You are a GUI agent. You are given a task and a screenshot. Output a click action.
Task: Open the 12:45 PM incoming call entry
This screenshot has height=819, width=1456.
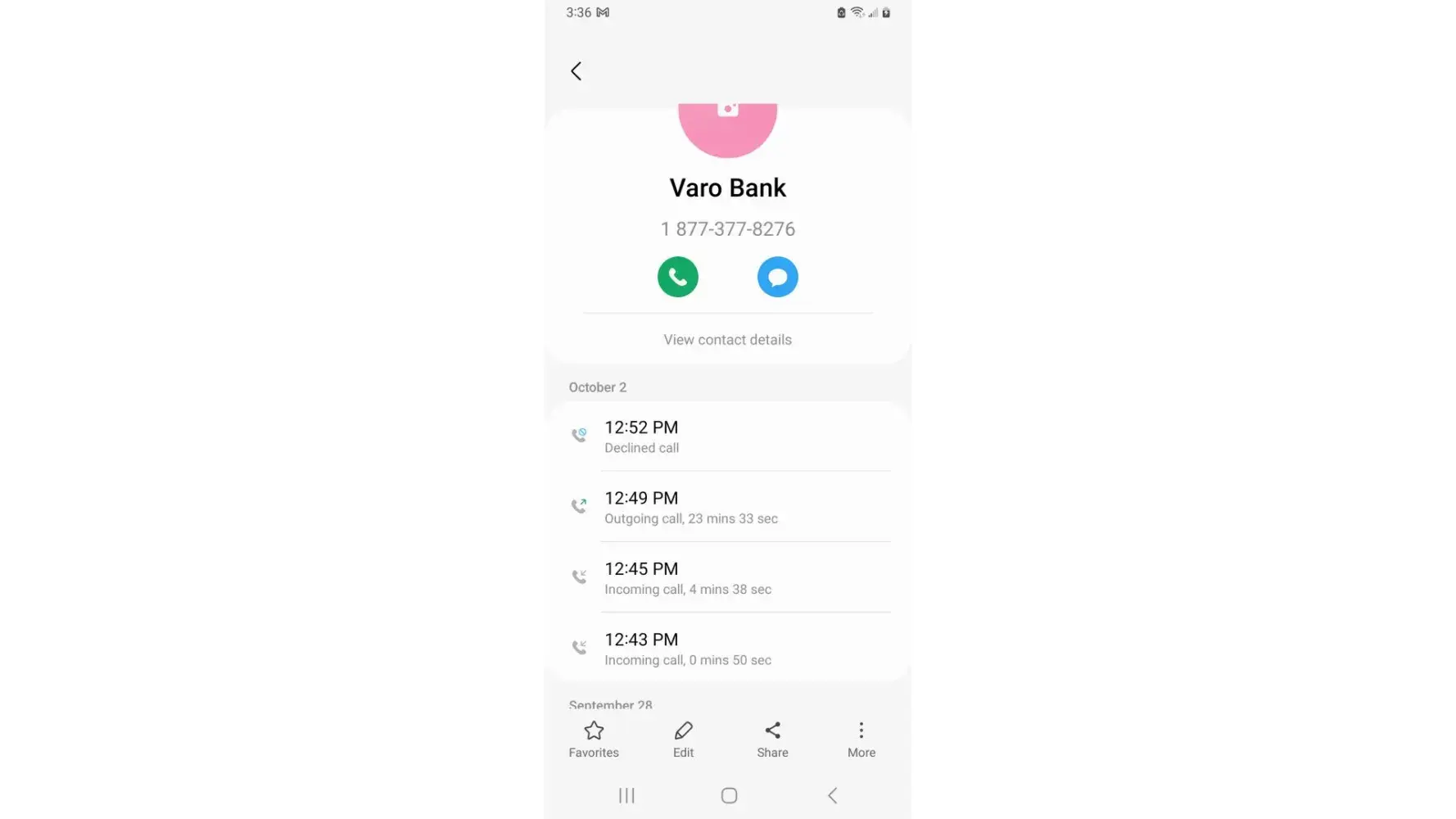point(727,577)
